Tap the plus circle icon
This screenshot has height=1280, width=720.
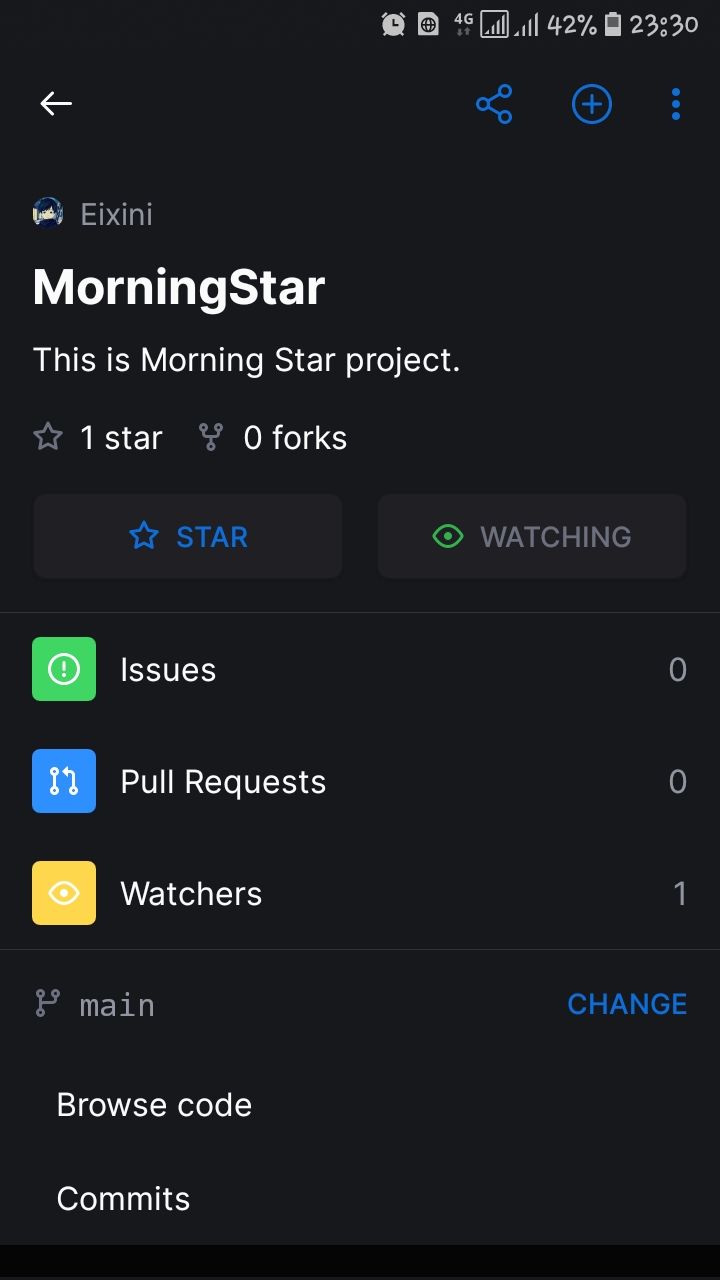click(x=591, y=104)
